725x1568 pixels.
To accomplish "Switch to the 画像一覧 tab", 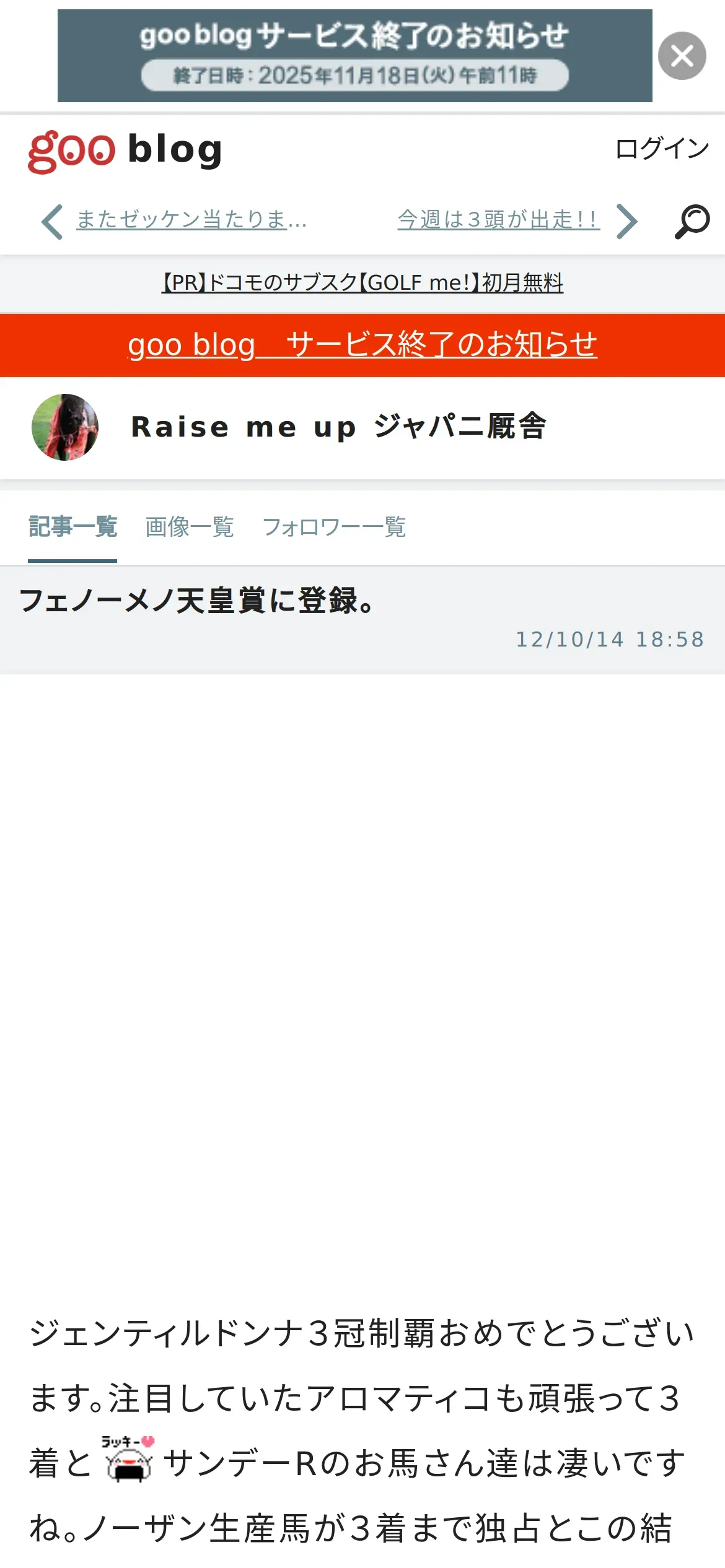I will [x=190, y=527].
